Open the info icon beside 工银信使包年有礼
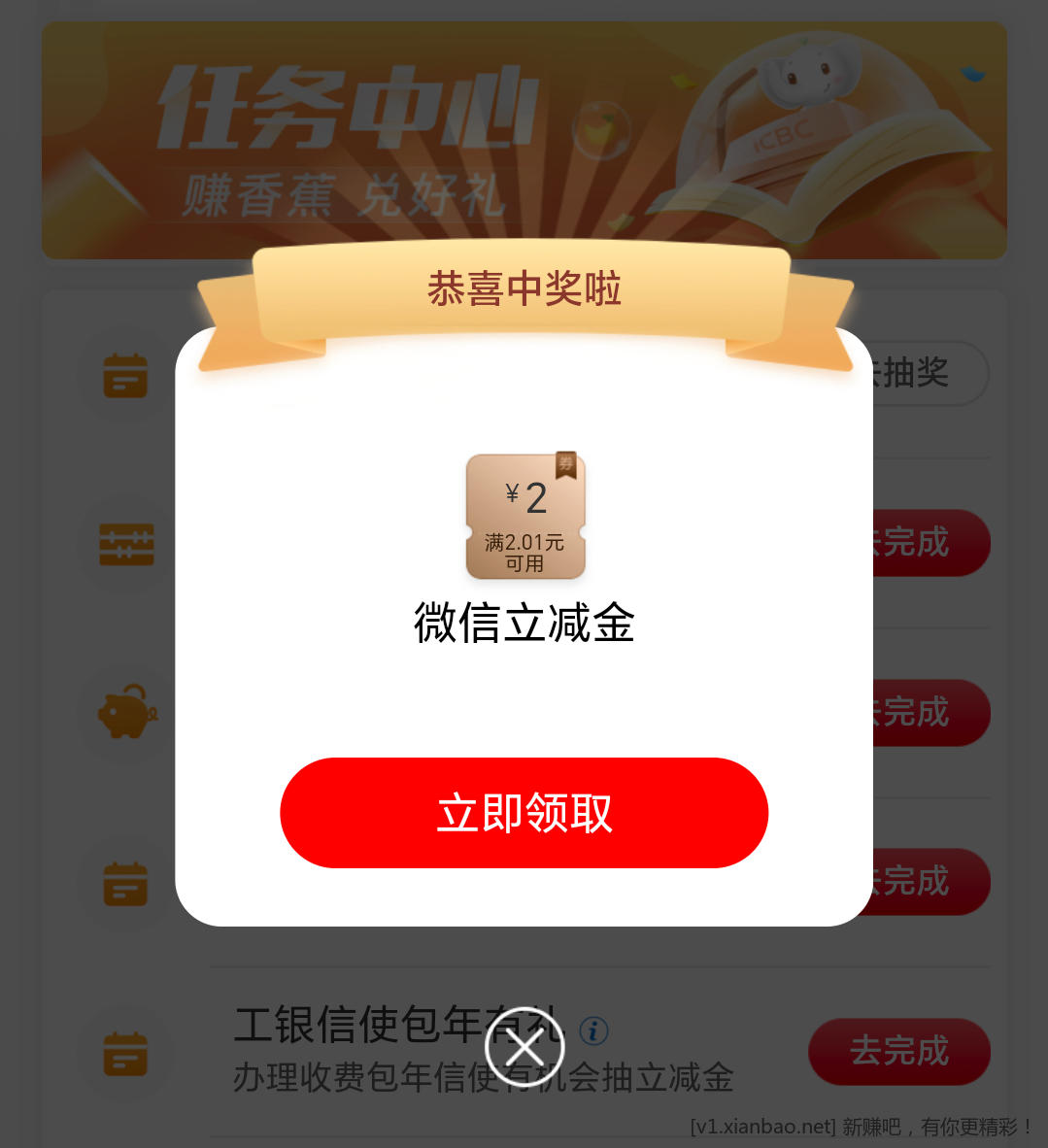1048x1148 pixels. click(x=593, y=1030)
